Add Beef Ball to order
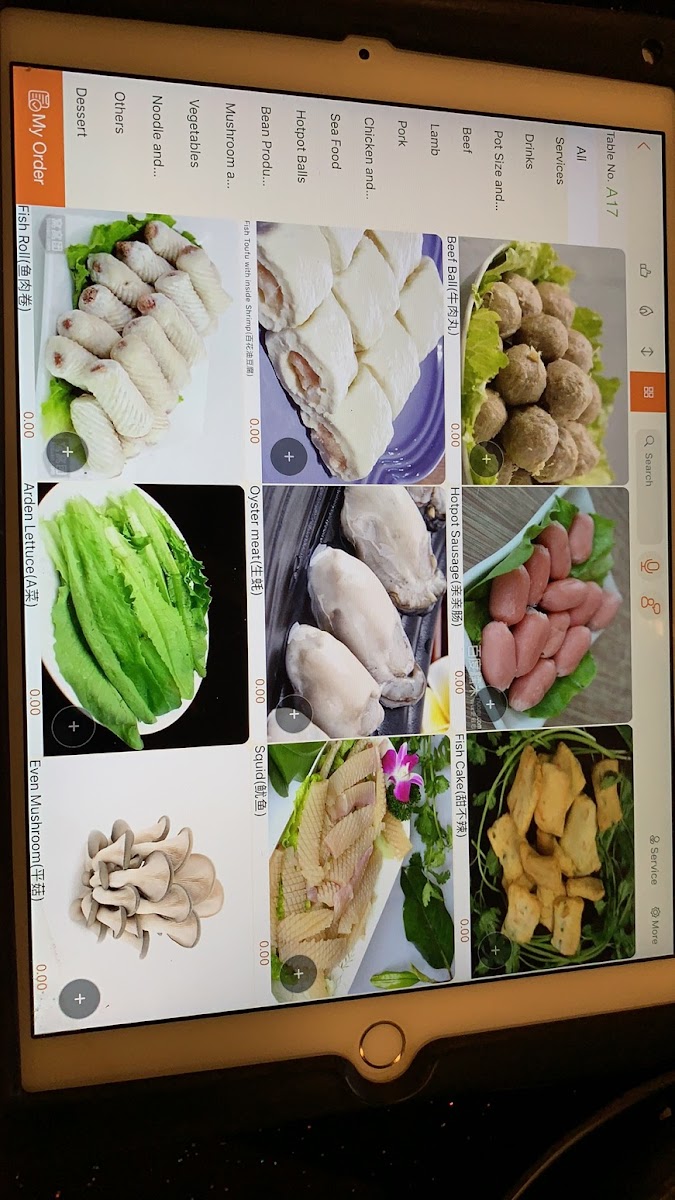 [485, 460]
